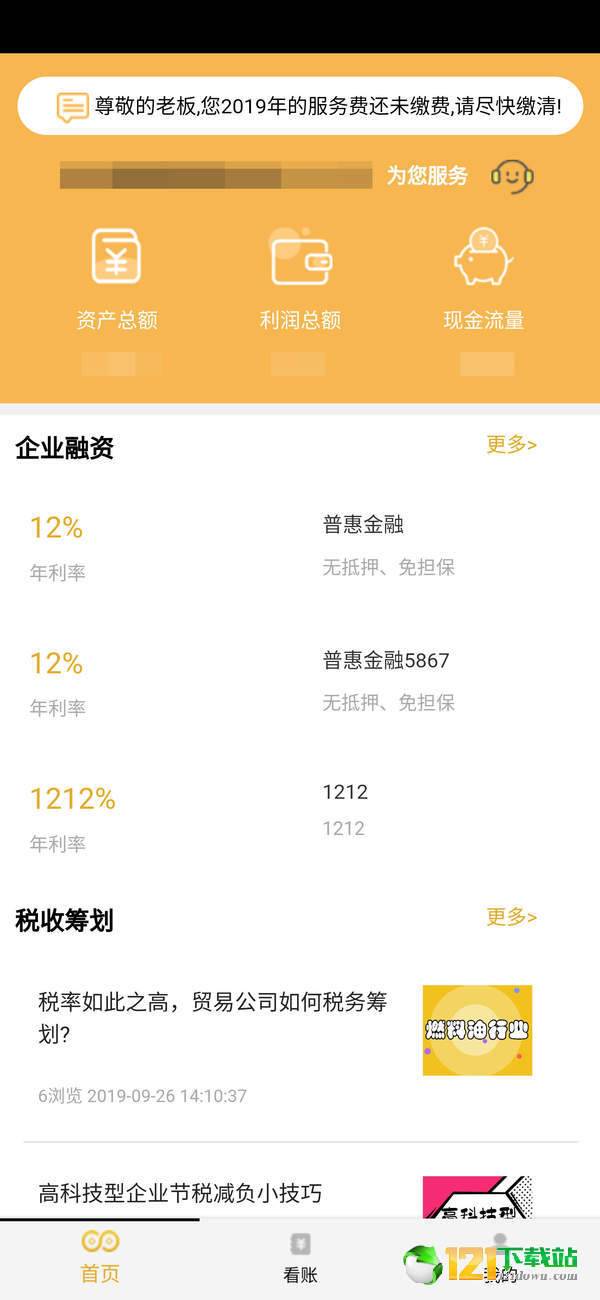Open the 普惠金融 12% loan item
The height and width of the screenshot is (1300, 600).
[x=300, y=546]
